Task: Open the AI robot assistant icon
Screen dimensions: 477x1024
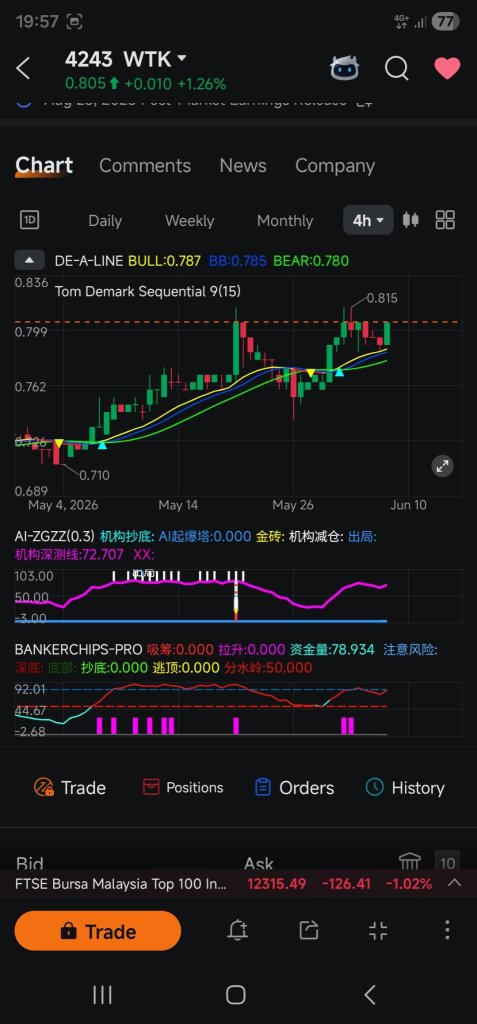Action: click(344, 68)
